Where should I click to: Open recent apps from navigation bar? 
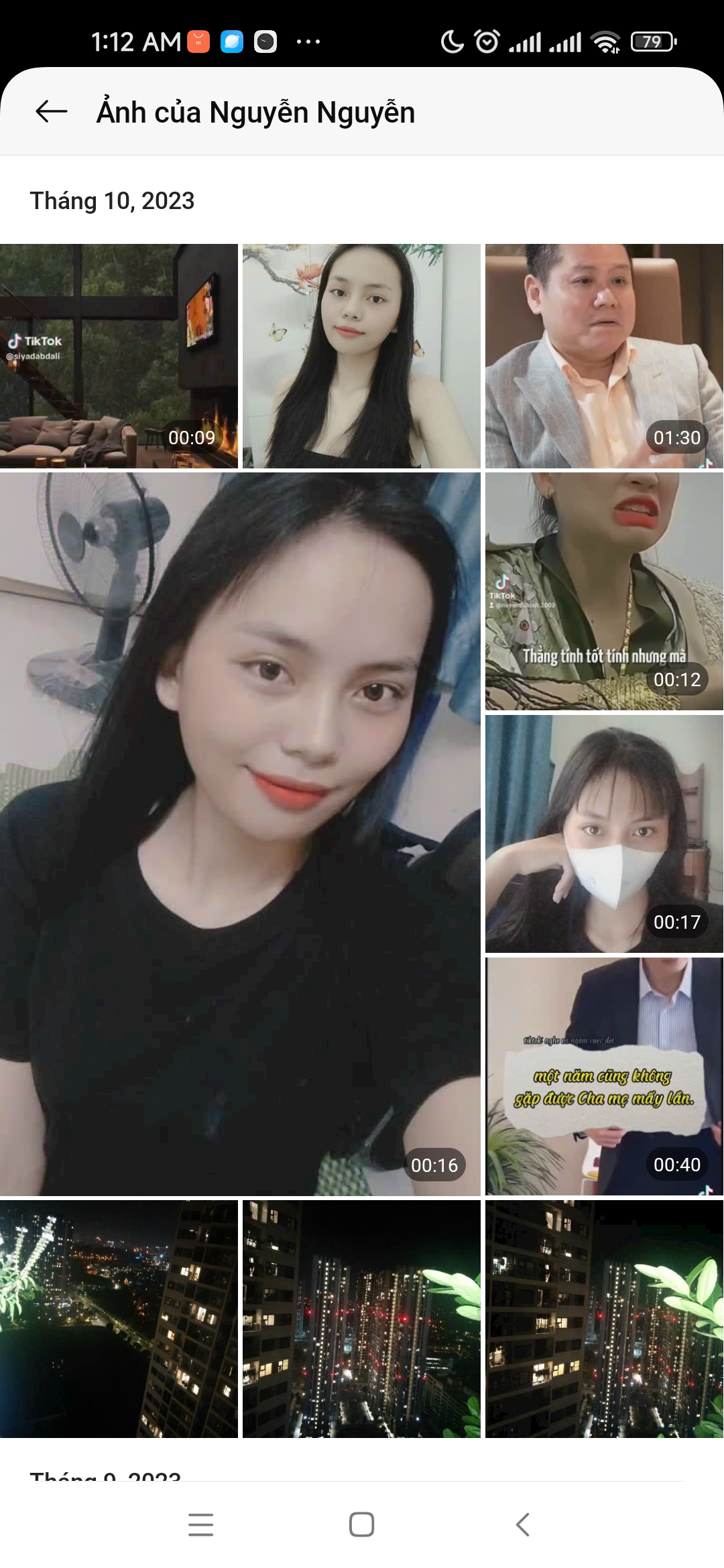200,1524
